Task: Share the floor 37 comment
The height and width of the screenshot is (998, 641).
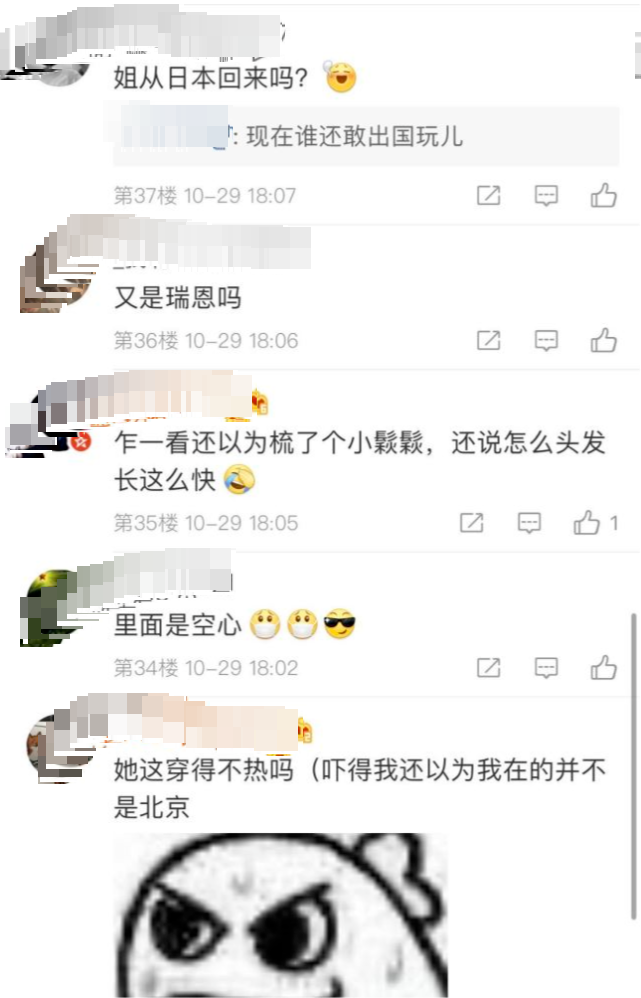Action: [x=488, y=195]
